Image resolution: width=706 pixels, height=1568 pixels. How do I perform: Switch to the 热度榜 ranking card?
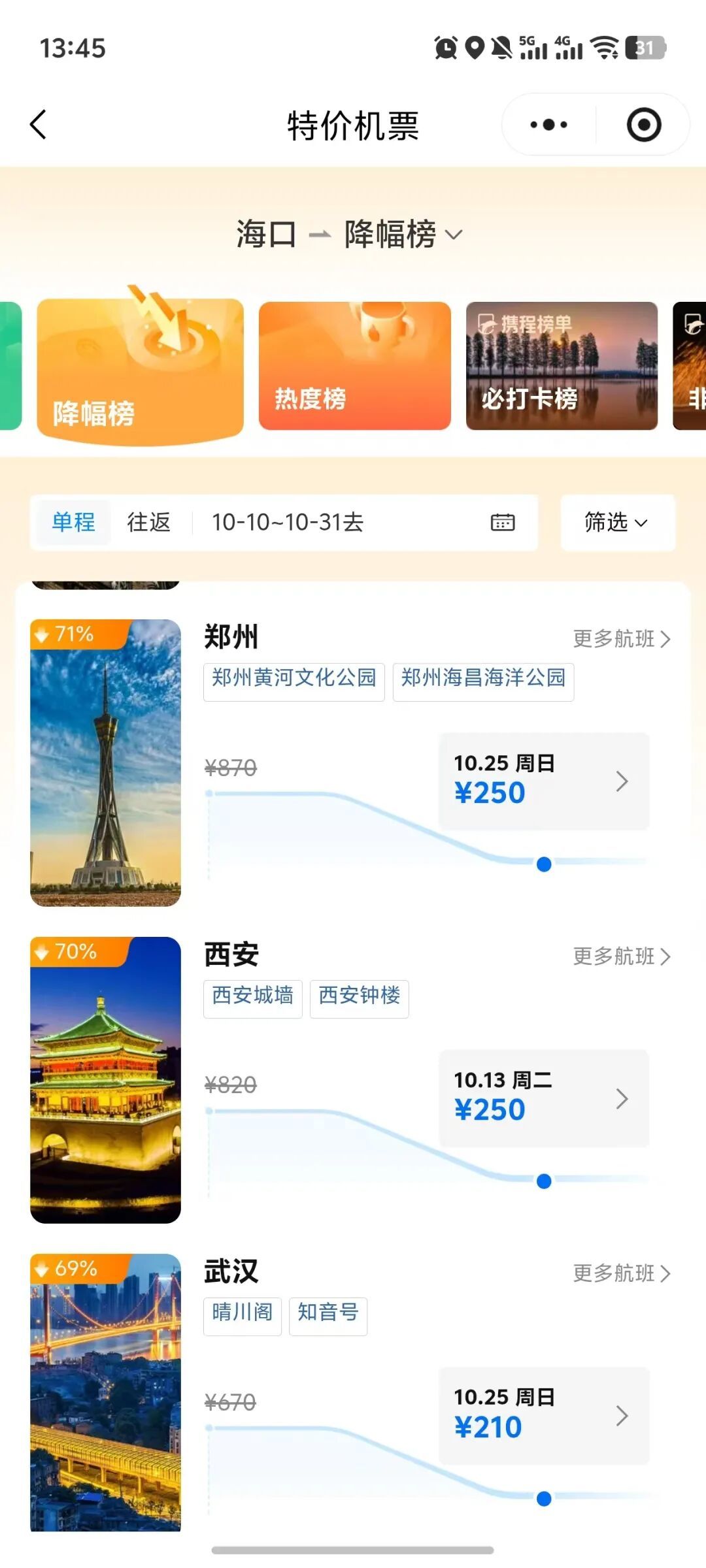(355, 366)
